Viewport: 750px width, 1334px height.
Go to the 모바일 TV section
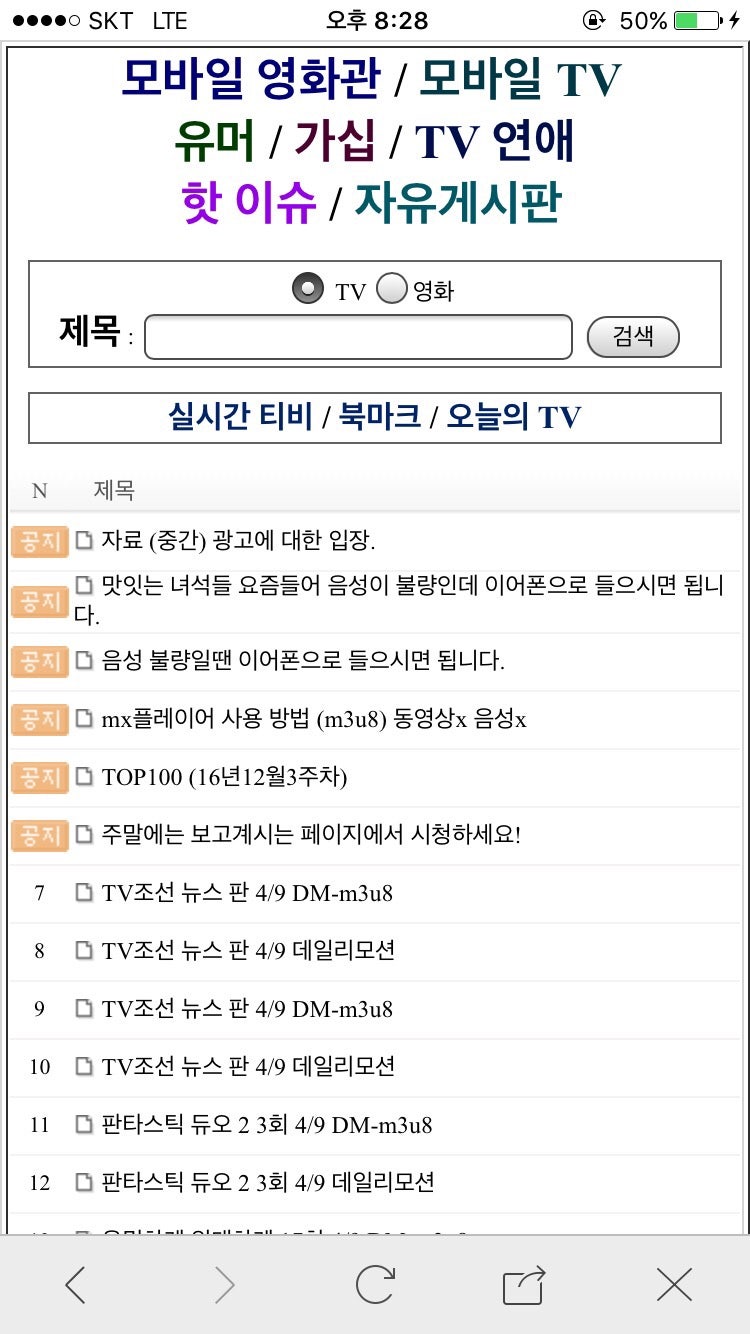(520, 80)
